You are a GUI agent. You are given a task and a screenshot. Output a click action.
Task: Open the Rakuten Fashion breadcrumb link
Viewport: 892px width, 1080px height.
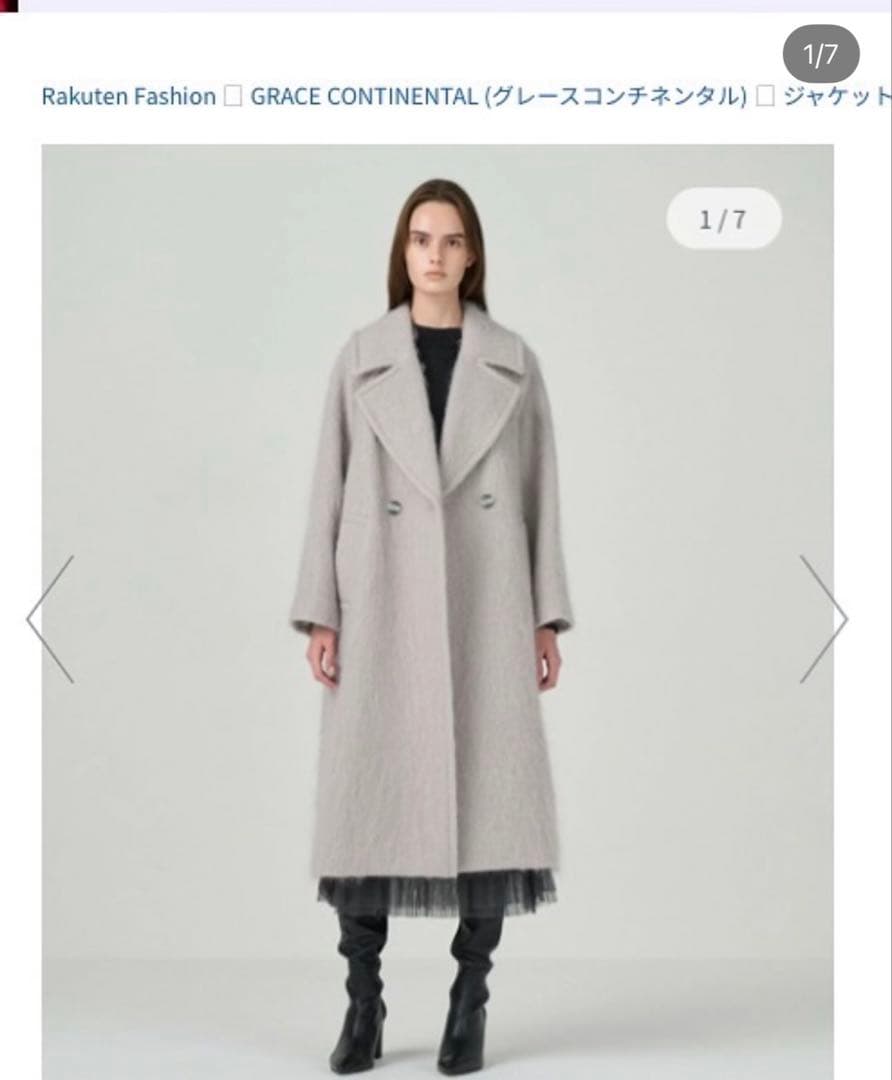128,97
